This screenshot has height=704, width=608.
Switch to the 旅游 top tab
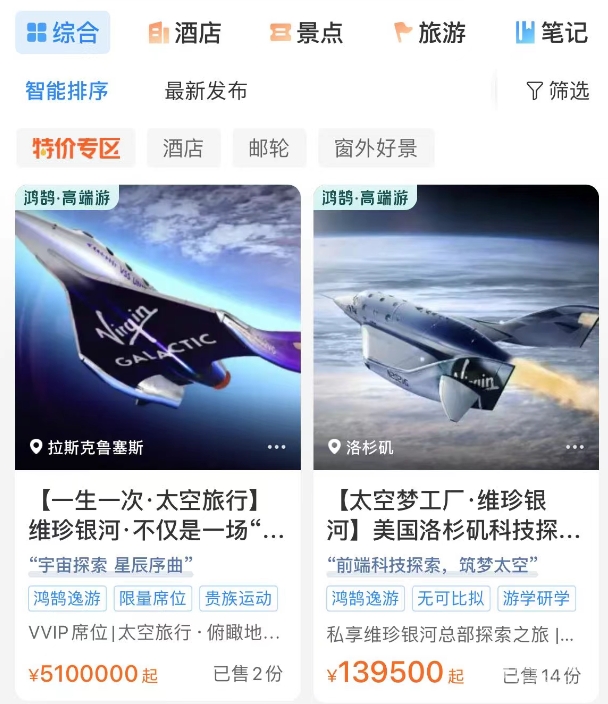pos(430,33)
